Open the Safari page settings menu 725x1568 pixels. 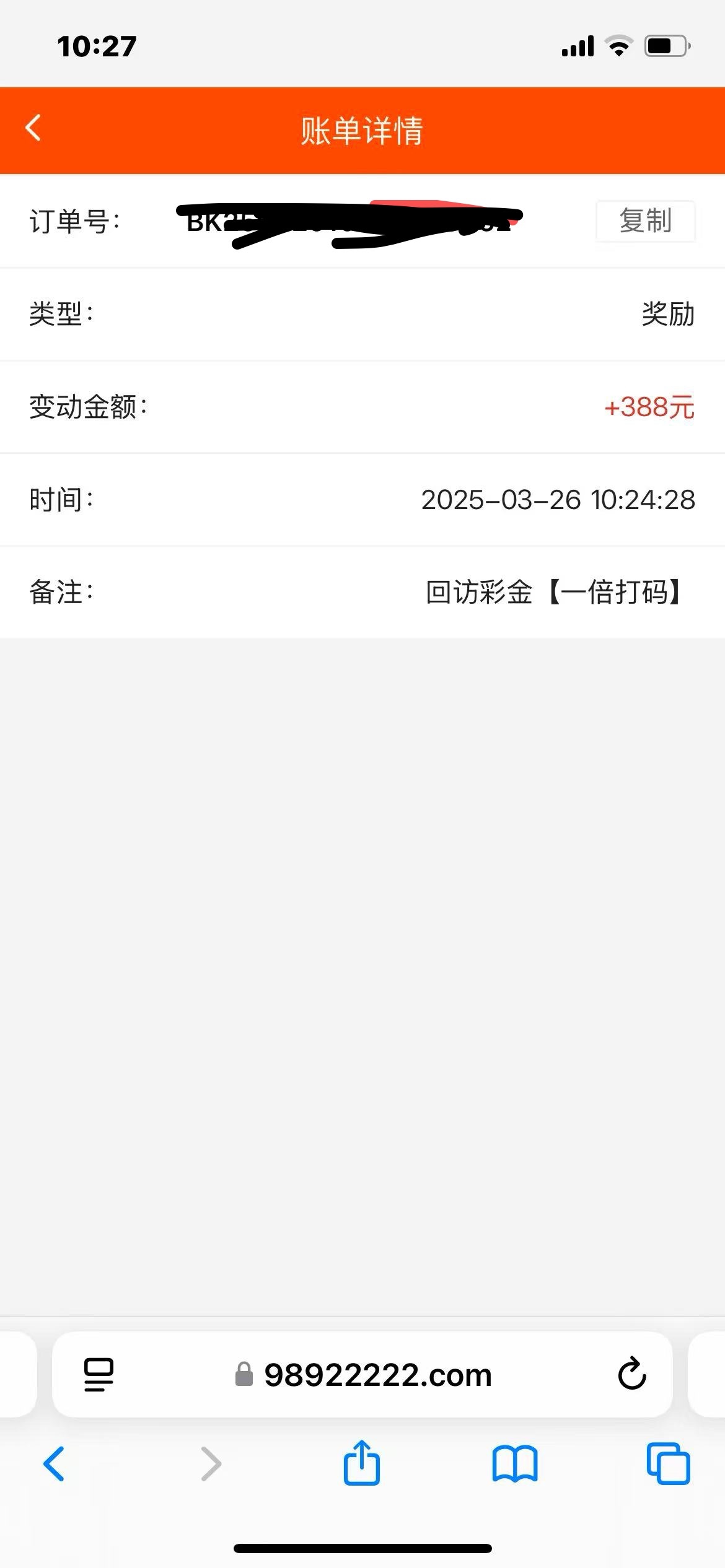pos(99,1374)
